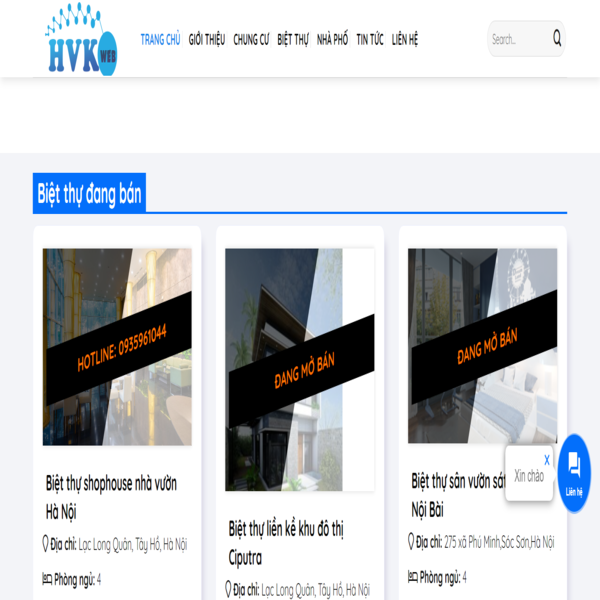The image size is (600, 600).
Task: Open the CHUNG CƯ section
Action: tap(251, 40)
